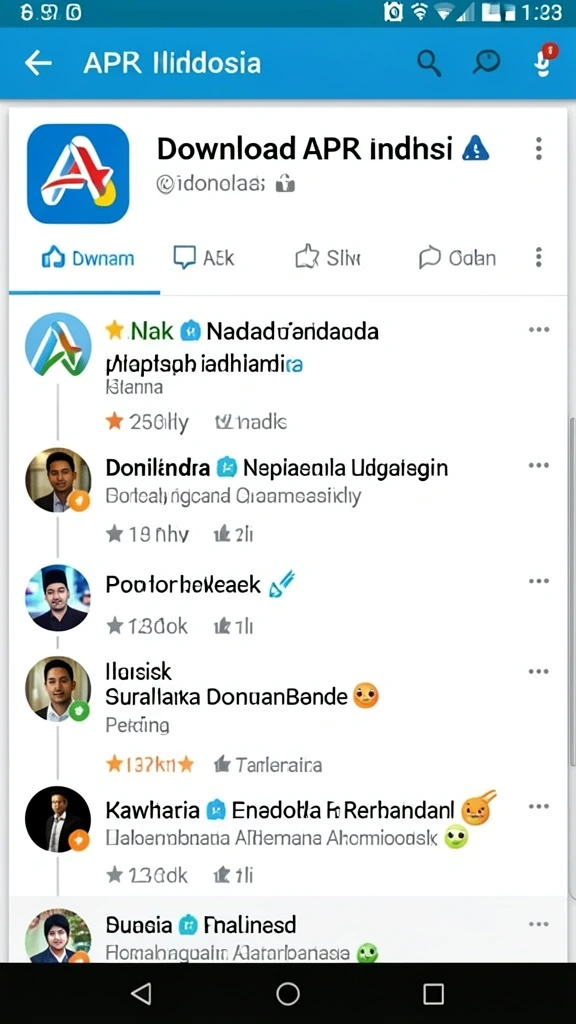Open more options on Donilandra's post

pyautogui.click(x=539, y=465)
